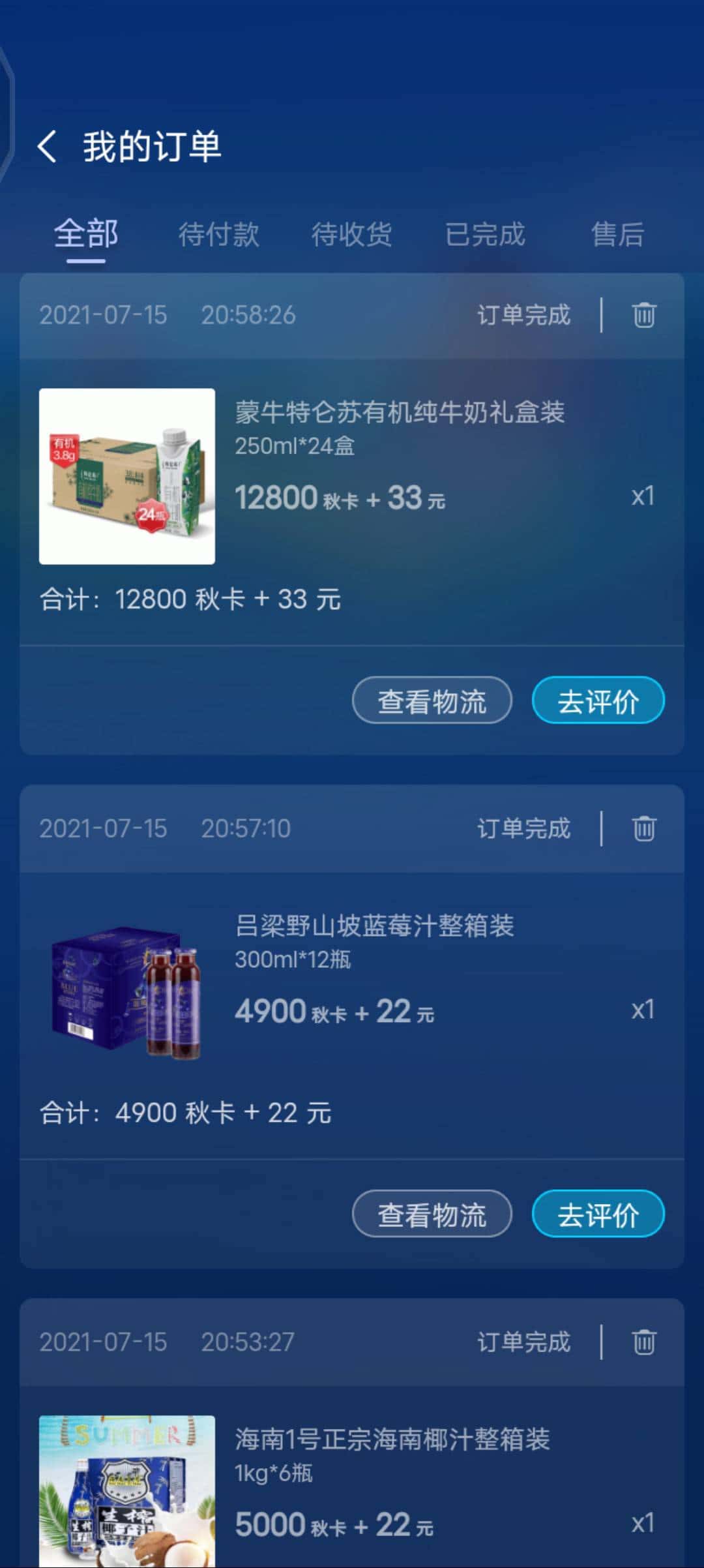The width and height of the screenshot is (704, 1568).
Task: Click the back chevron in the header
Action: (x=48, y=146)
